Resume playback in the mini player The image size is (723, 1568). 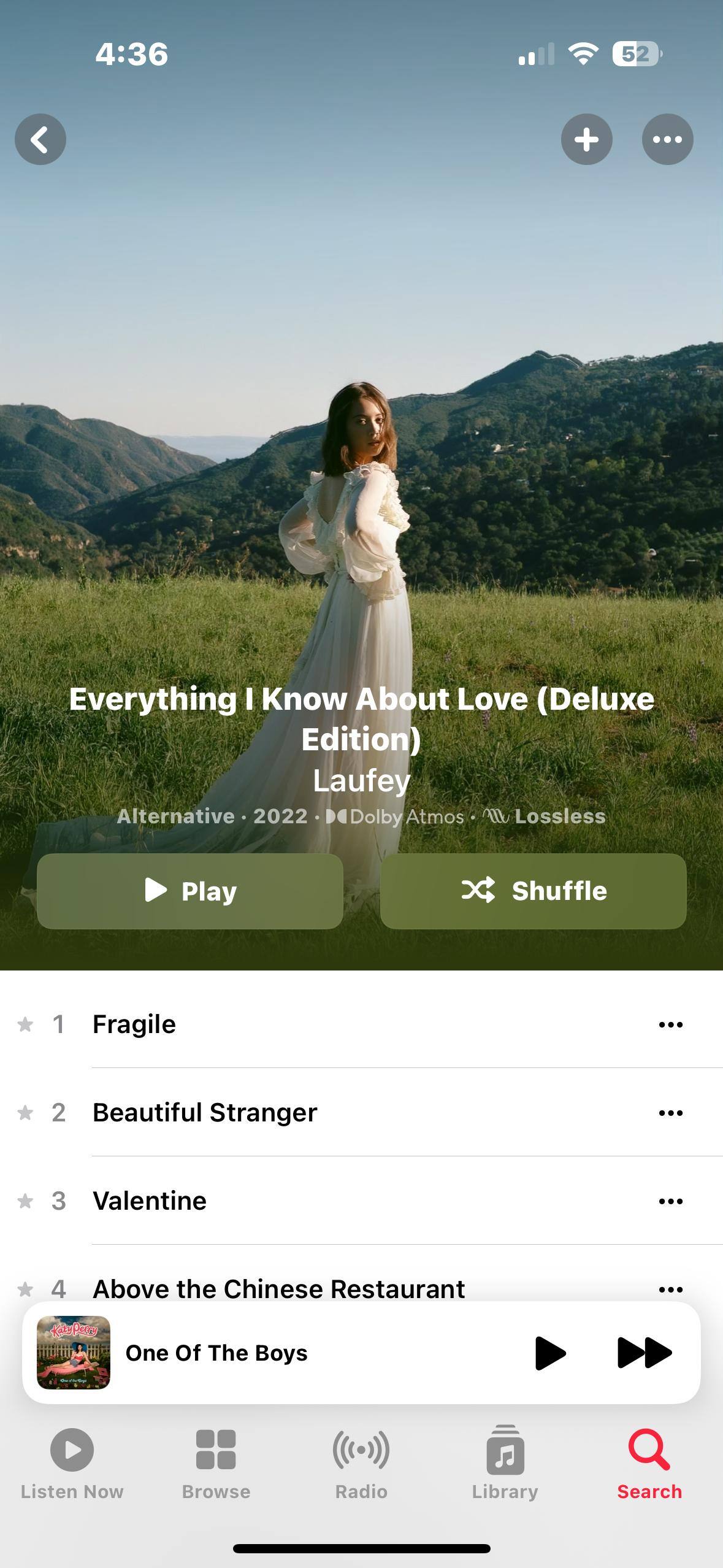[x=549, y=1353]
